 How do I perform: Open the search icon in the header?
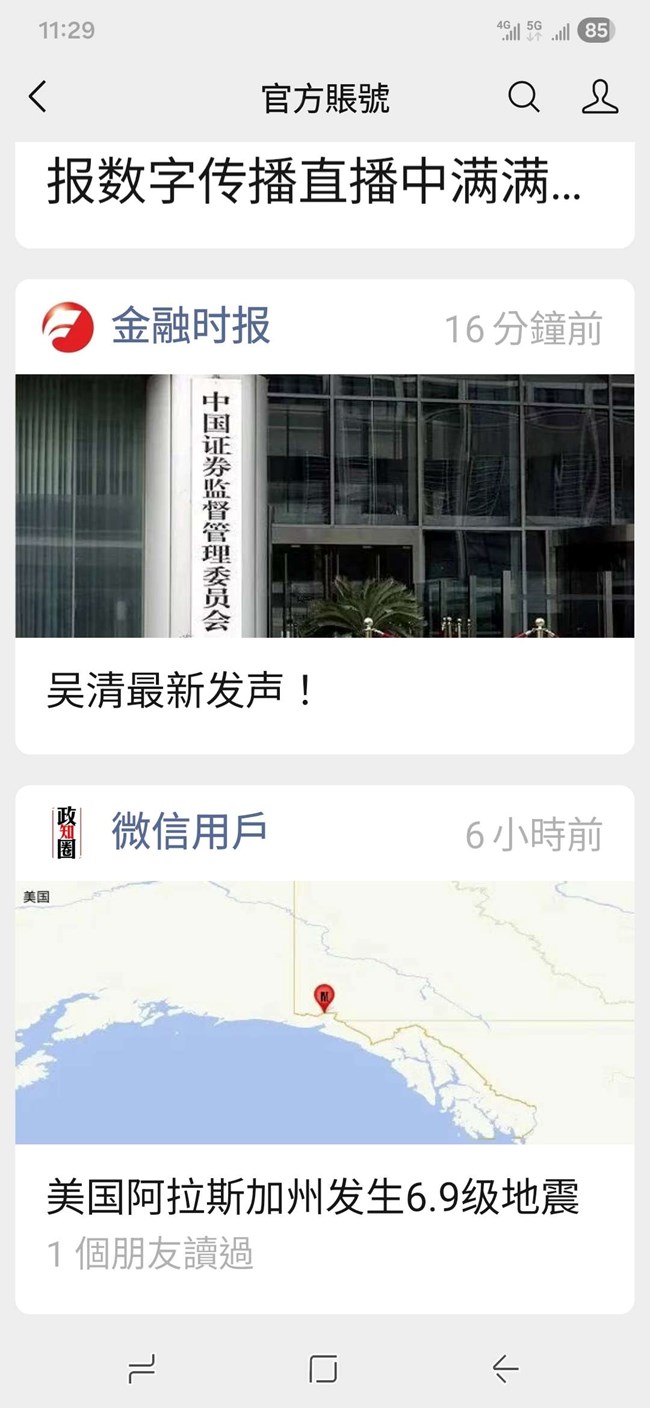pyautogui.click(x=523, y=97)
